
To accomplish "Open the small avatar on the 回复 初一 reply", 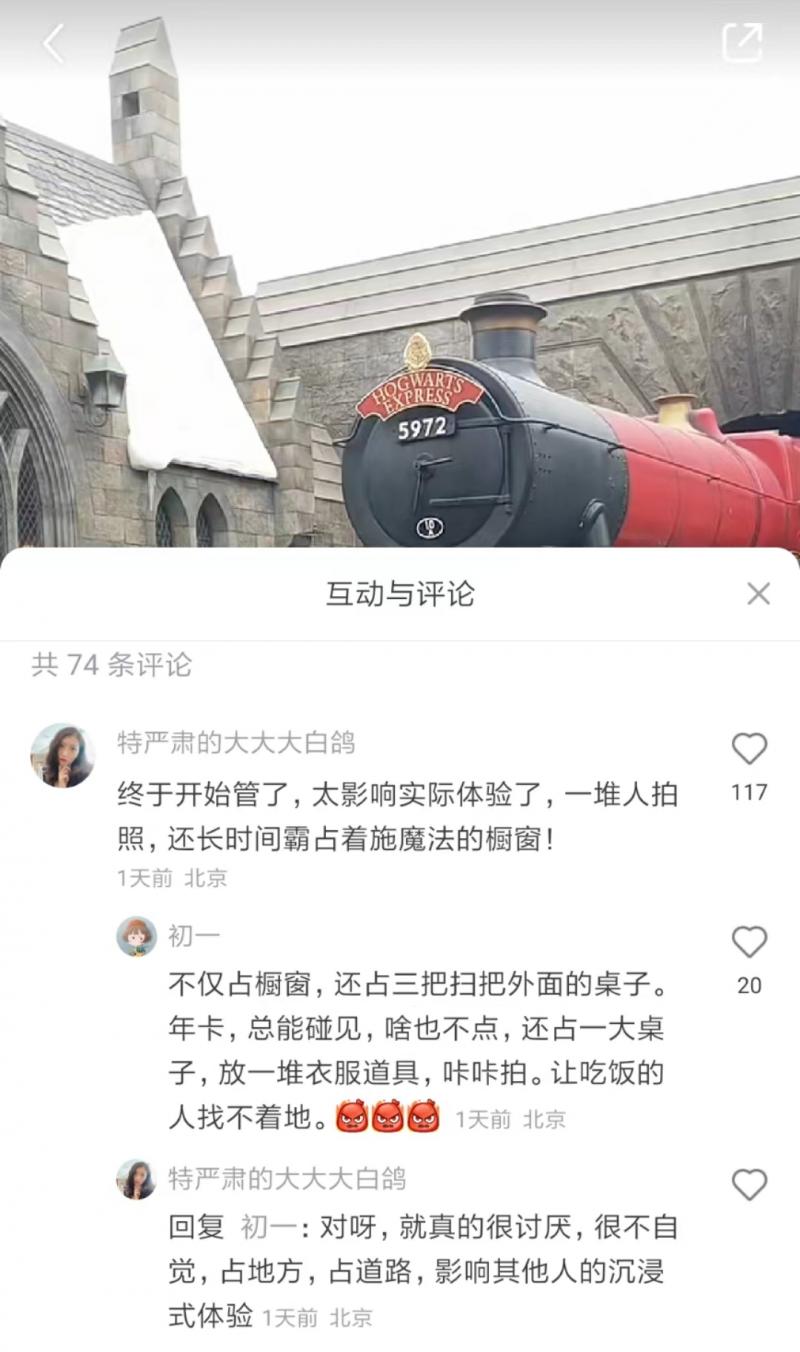I will (x=137, y=1180).
